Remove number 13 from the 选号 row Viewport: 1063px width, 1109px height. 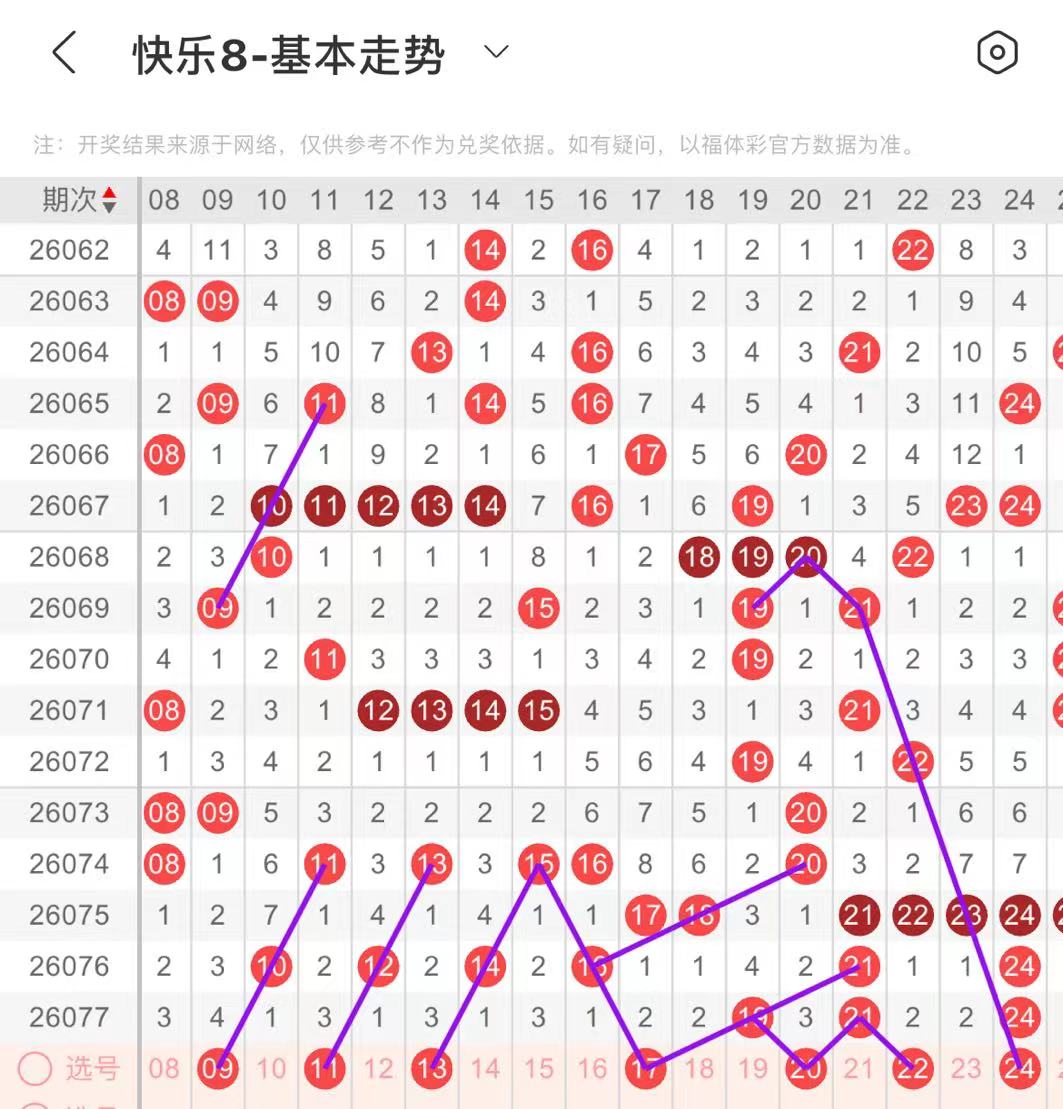pyautogui.click(x=431, y=1069)
